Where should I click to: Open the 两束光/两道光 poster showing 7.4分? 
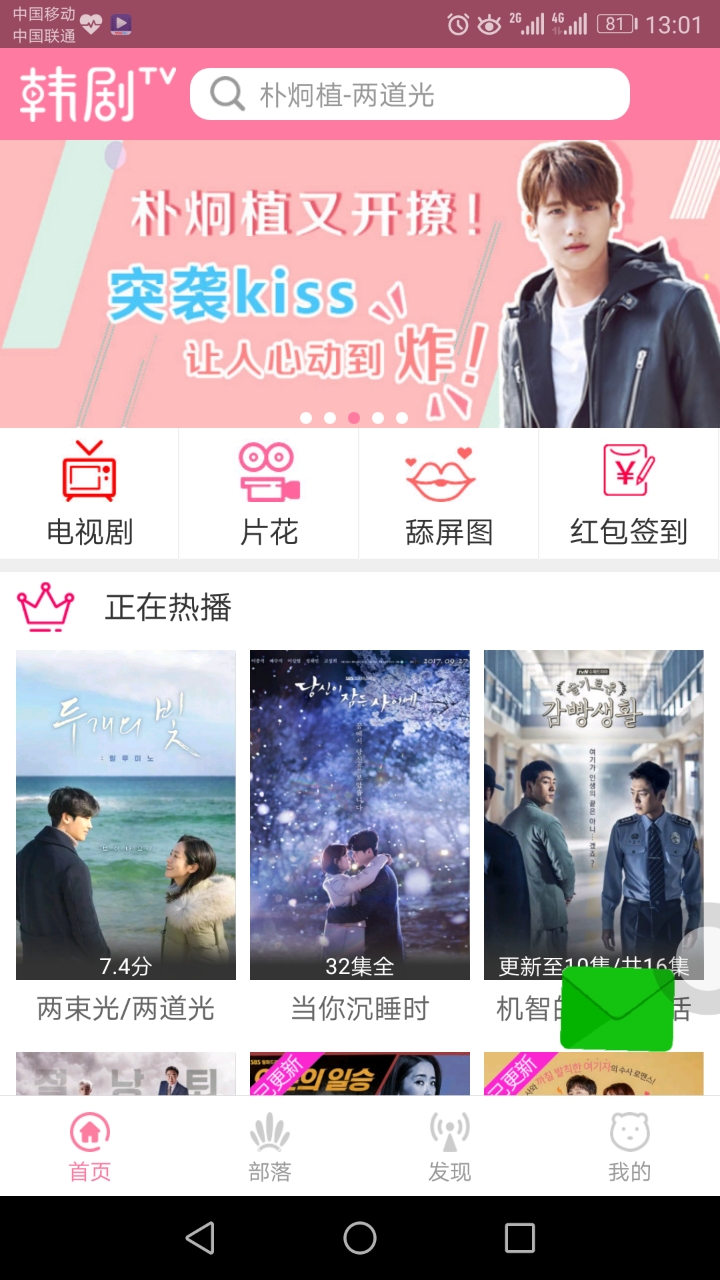coord(125,813)
